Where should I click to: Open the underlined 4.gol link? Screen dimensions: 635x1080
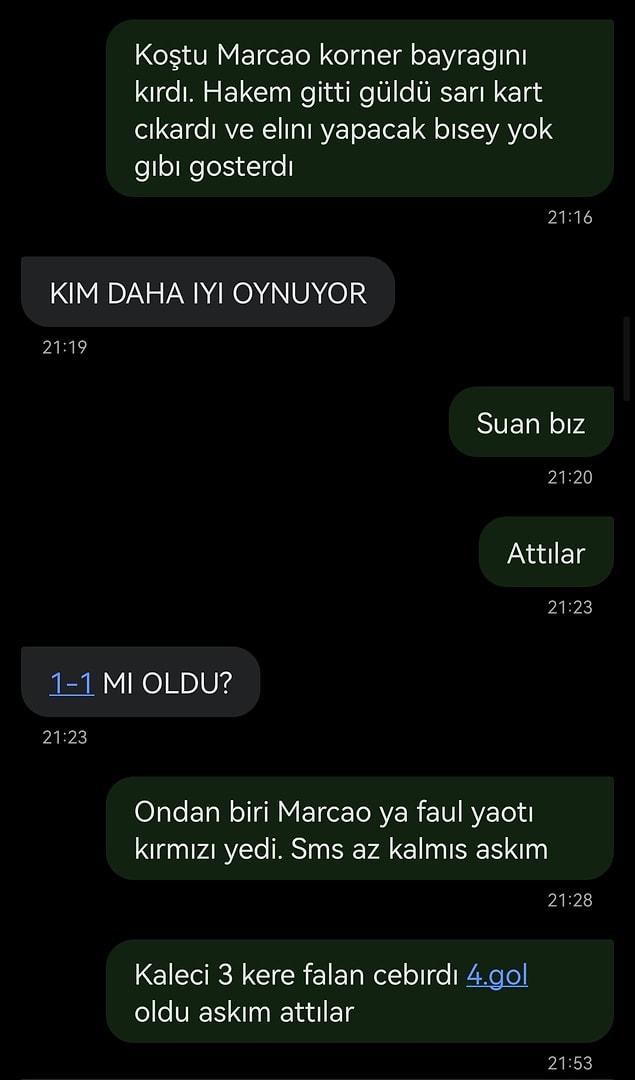[496, 975]
